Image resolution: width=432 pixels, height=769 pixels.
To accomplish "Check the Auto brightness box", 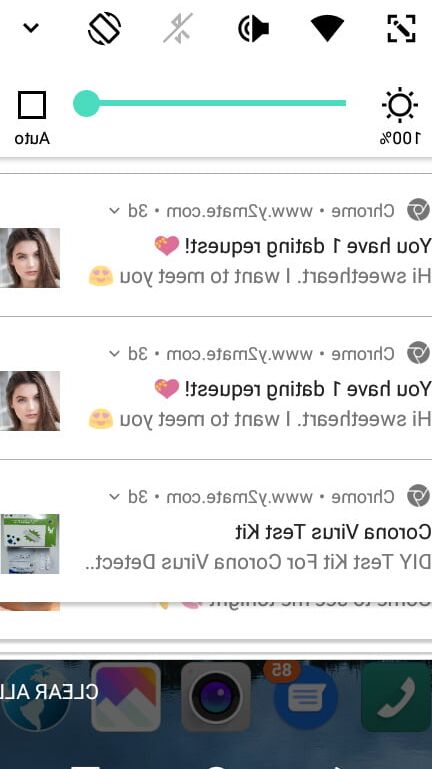I will (x=32, y=104).
